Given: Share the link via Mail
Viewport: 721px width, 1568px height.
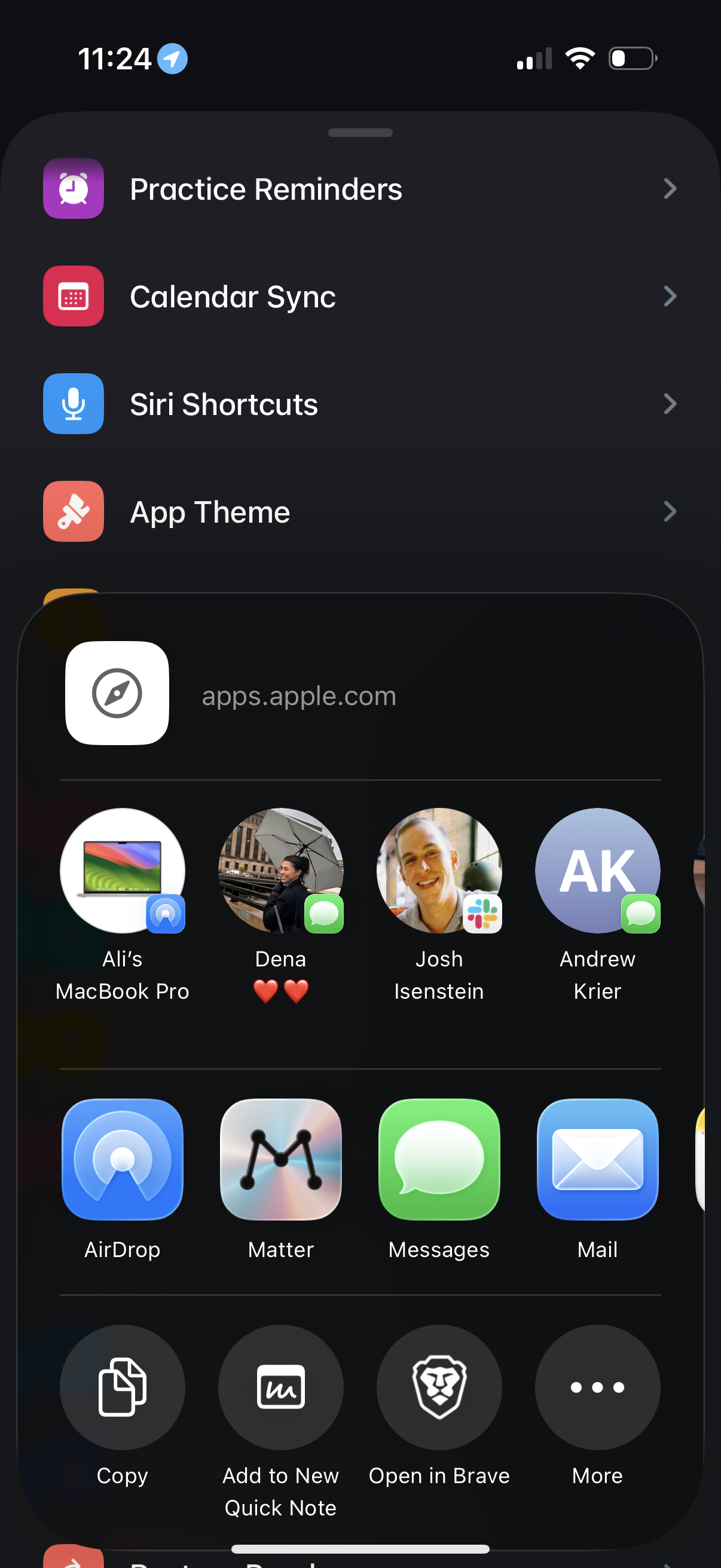Looking at the screenshot, I should (597, 1160).
